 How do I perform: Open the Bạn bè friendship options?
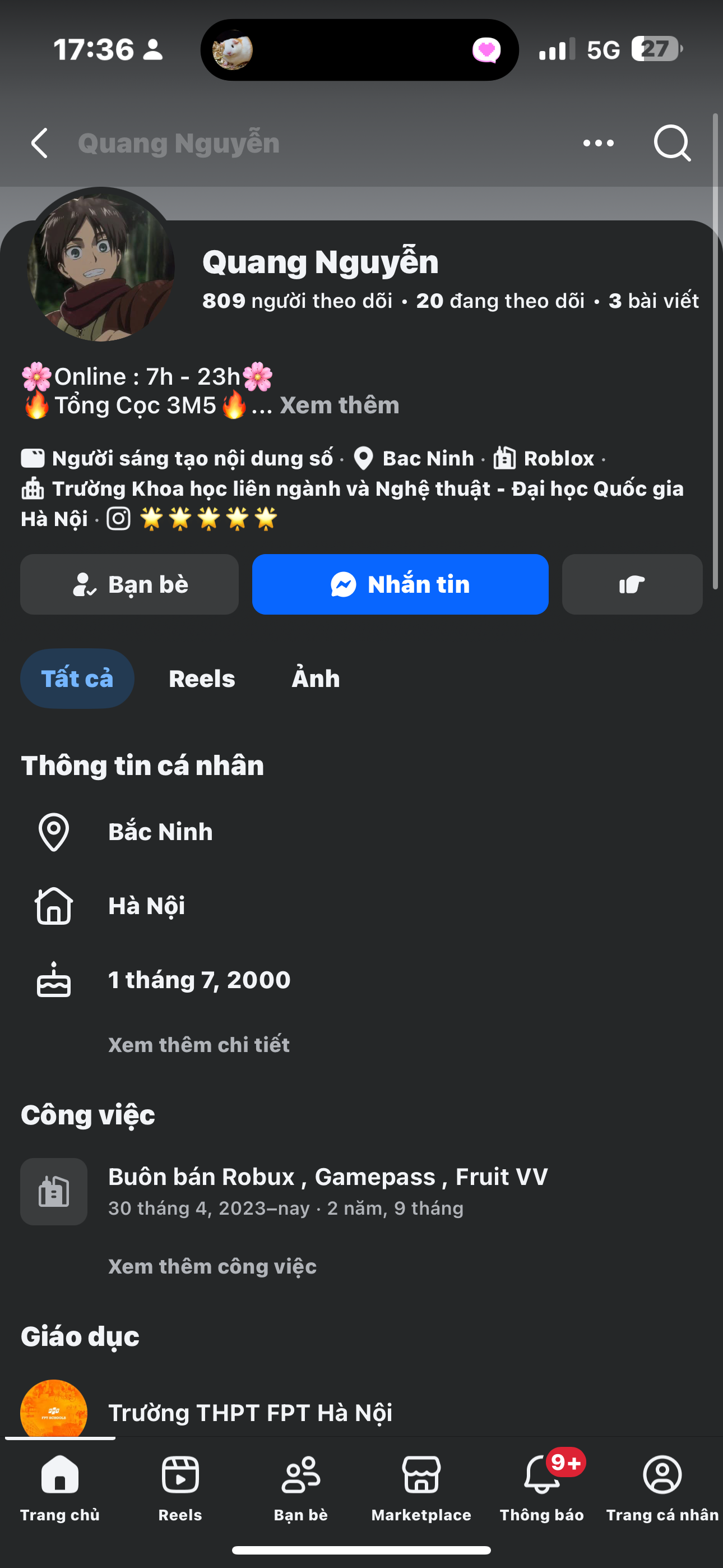[x=129, y=584]
